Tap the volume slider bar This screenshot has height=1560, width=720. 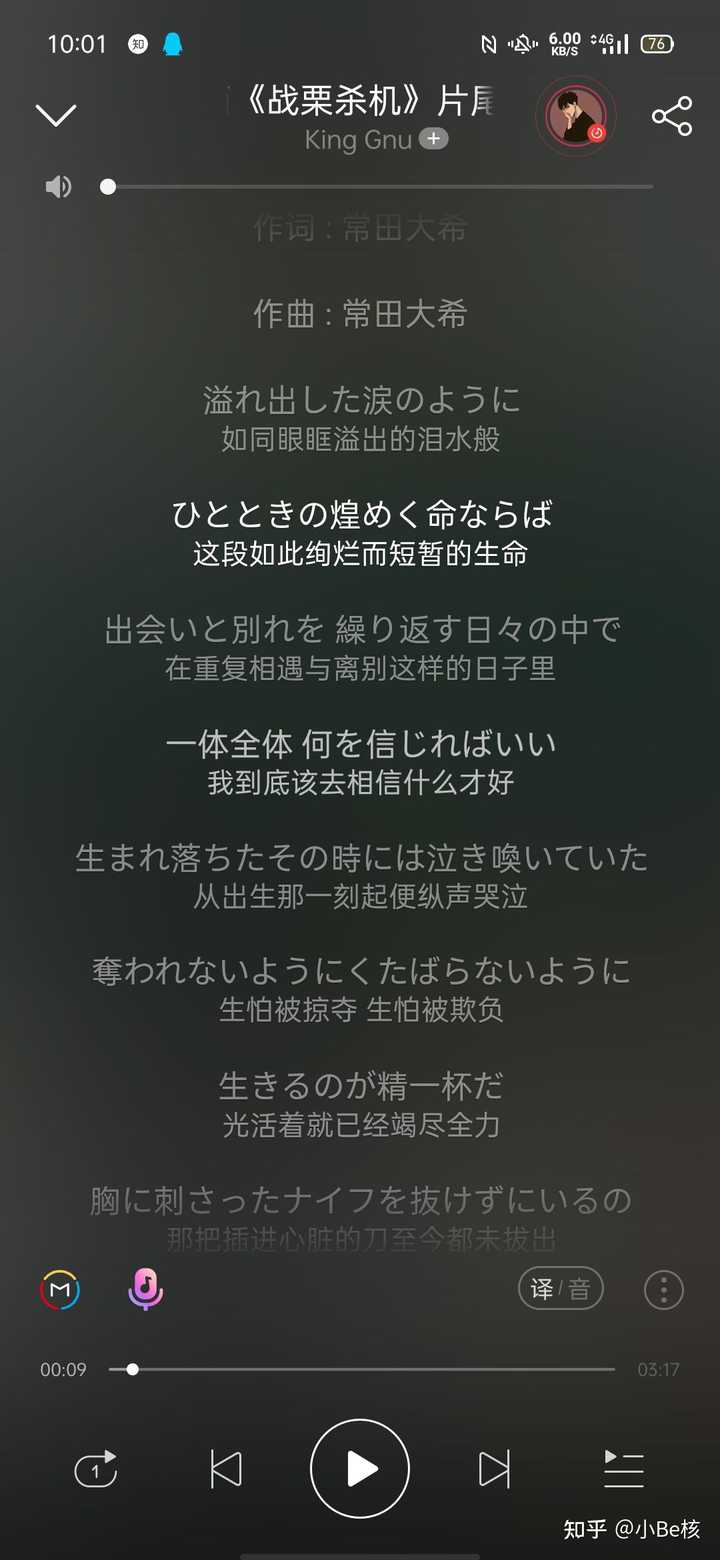pyautogui.click(x=380, y=187)
